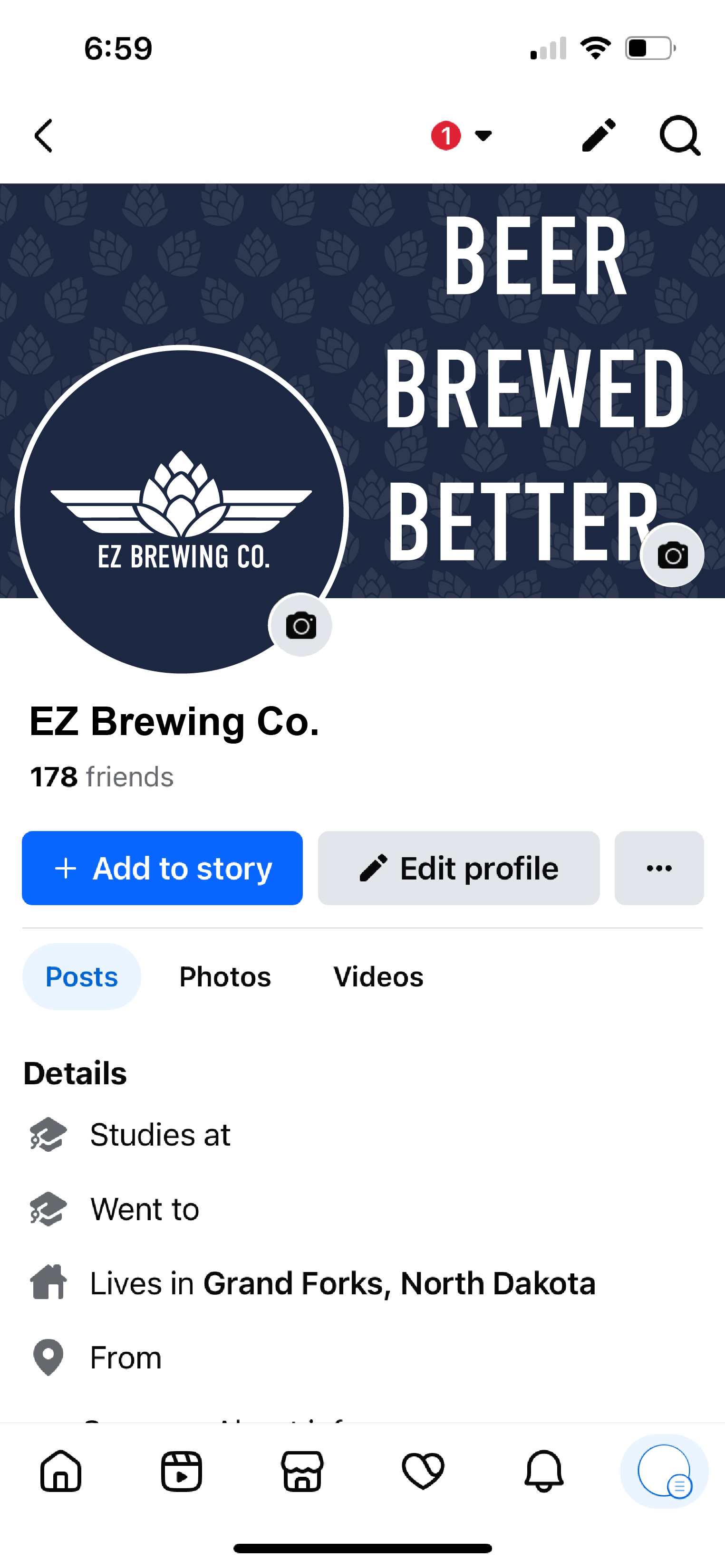Go back using the top-left arrow
The image size is (725, 1568).
(44, 135)
